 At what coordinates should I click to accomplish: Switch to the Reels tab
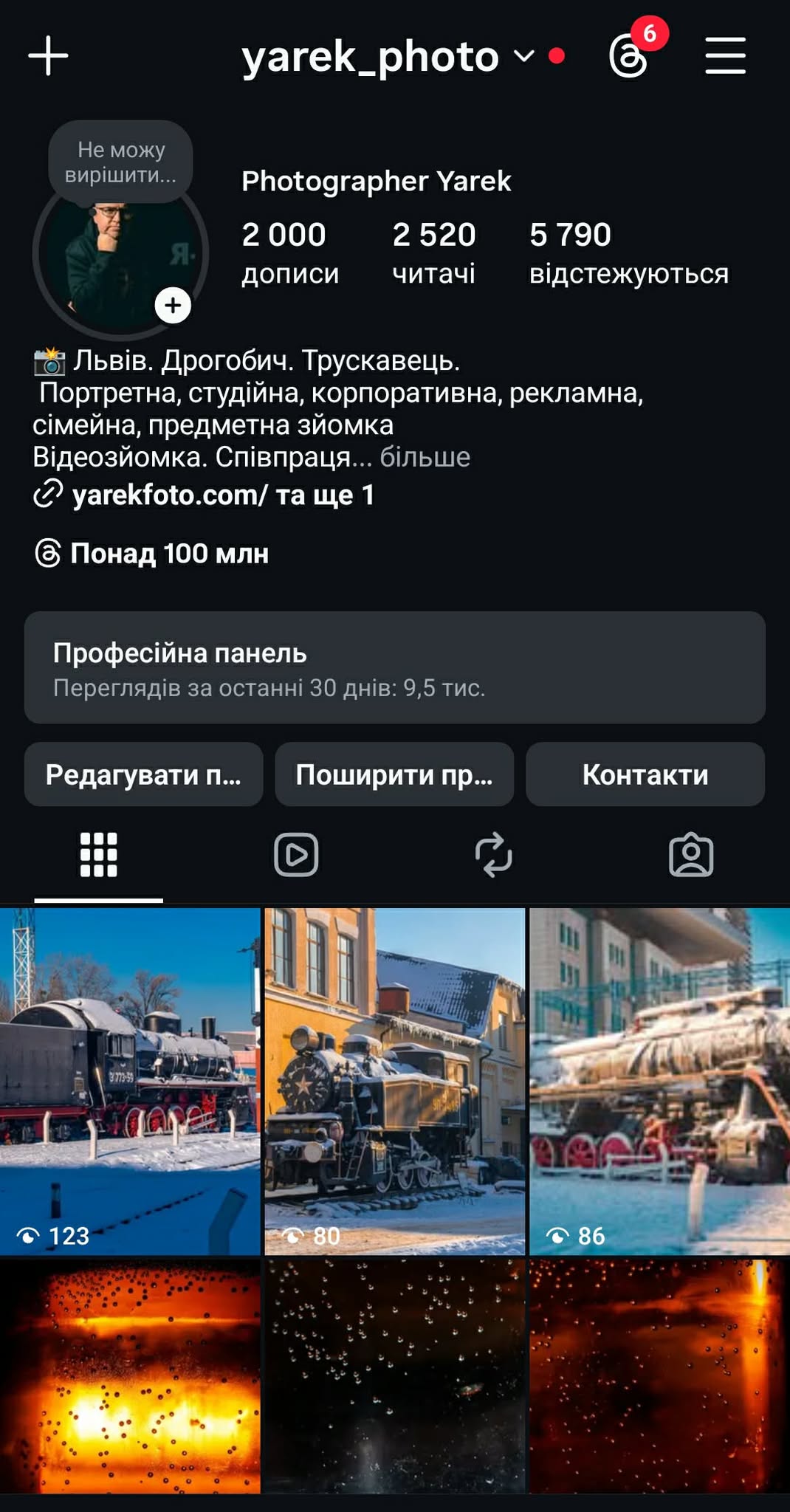pos(296,855)
